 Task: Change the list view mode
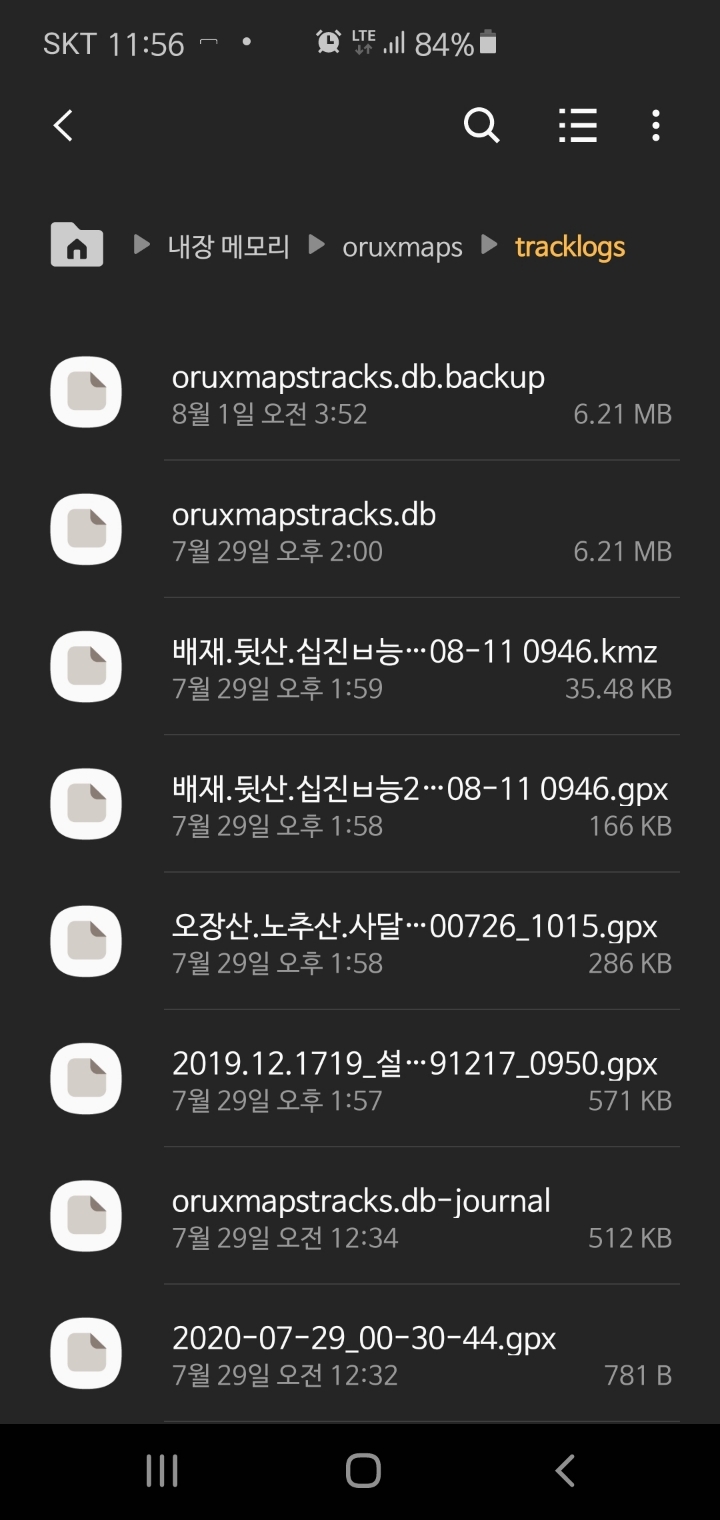(x=577, y=126)
